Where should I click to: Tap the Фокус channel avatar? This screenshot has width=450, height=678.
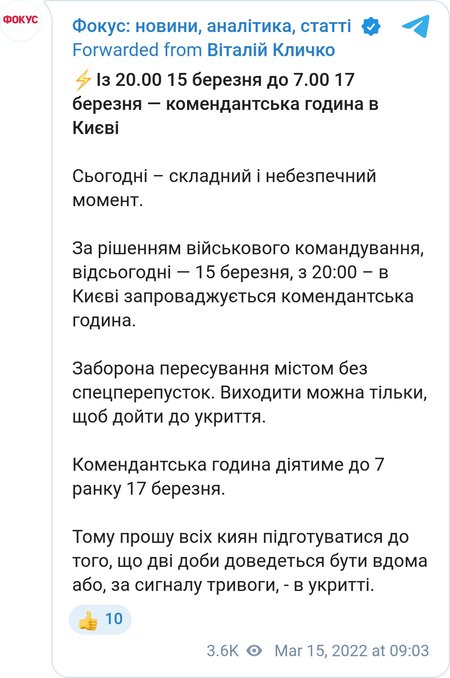pos(20,20)
